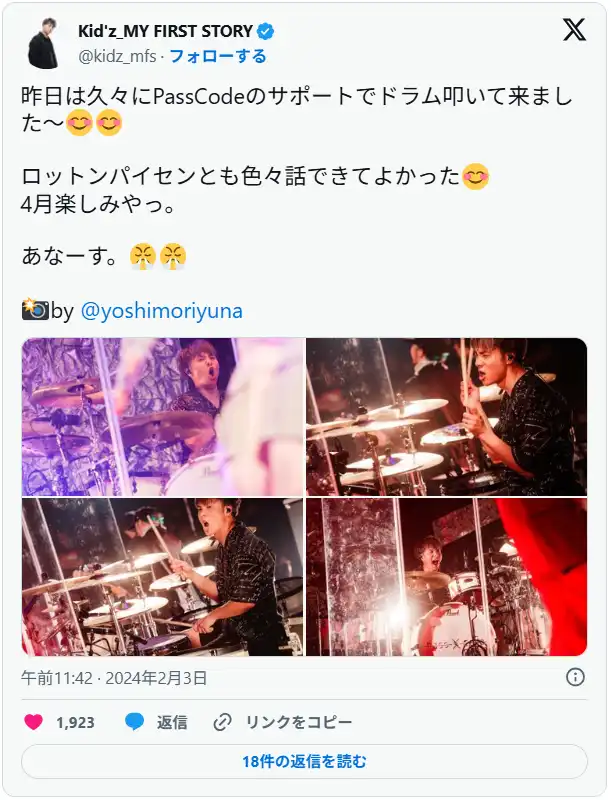View the bottom-left drummer photo
This screenshot has width=611, height=800.
[x=162, y=577]
